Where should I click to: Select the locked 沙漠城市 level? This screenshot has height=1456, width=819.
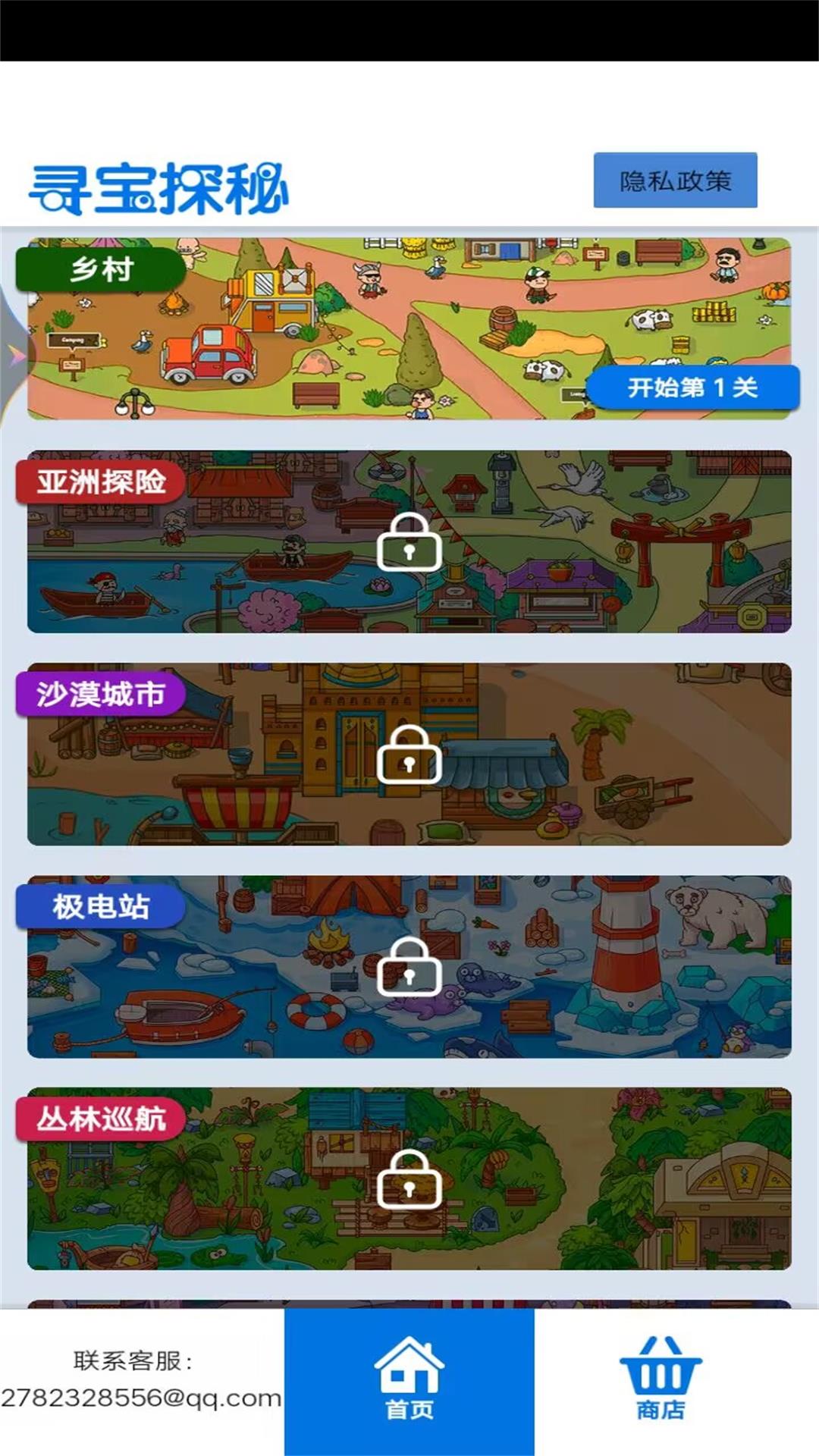pyautogui.click(x=409, y=754)
